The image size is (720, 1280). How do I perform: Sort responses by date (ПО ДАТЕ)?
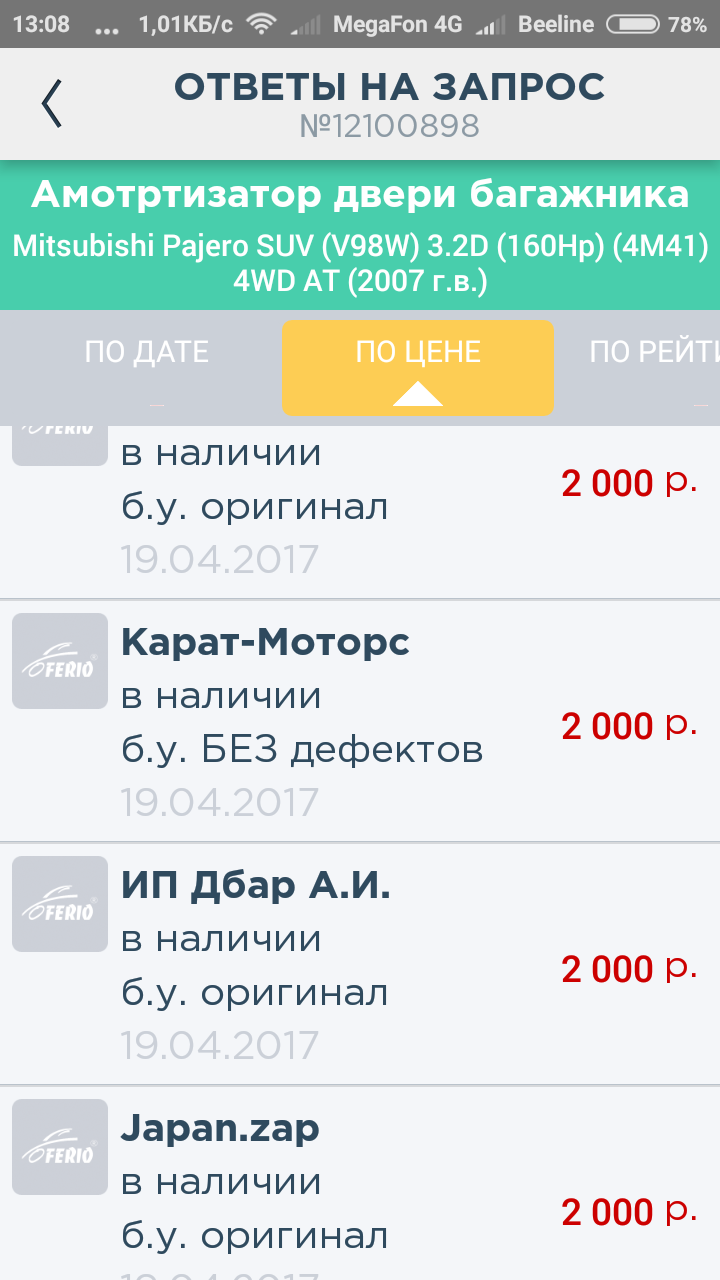coord(146,352)
